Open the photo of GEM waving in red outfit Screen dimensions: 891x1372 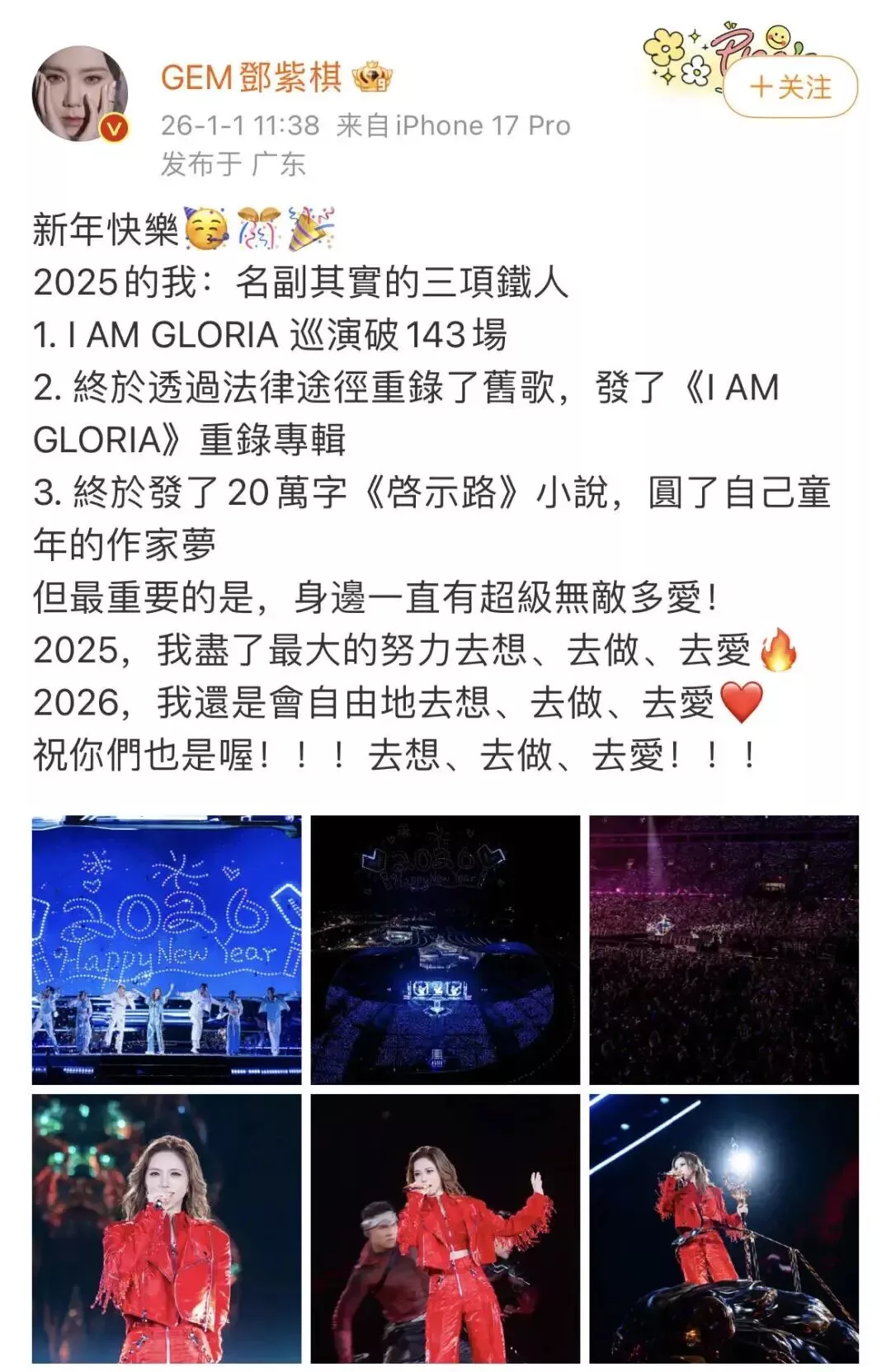(x=445, y=1229)
